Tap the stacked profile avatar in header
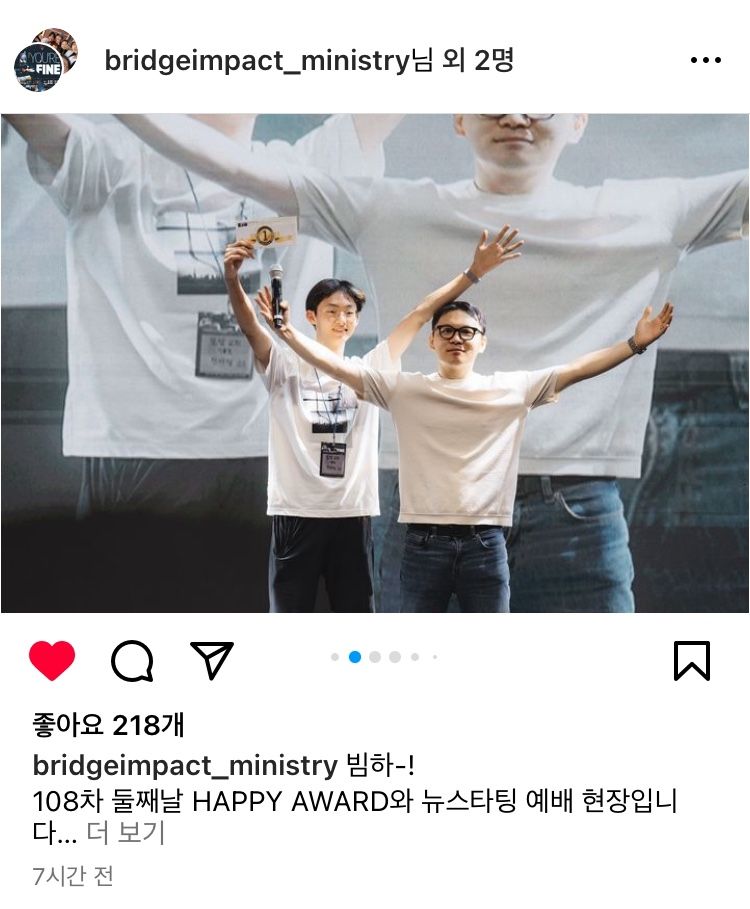The image size is (750, 909). 45,61
